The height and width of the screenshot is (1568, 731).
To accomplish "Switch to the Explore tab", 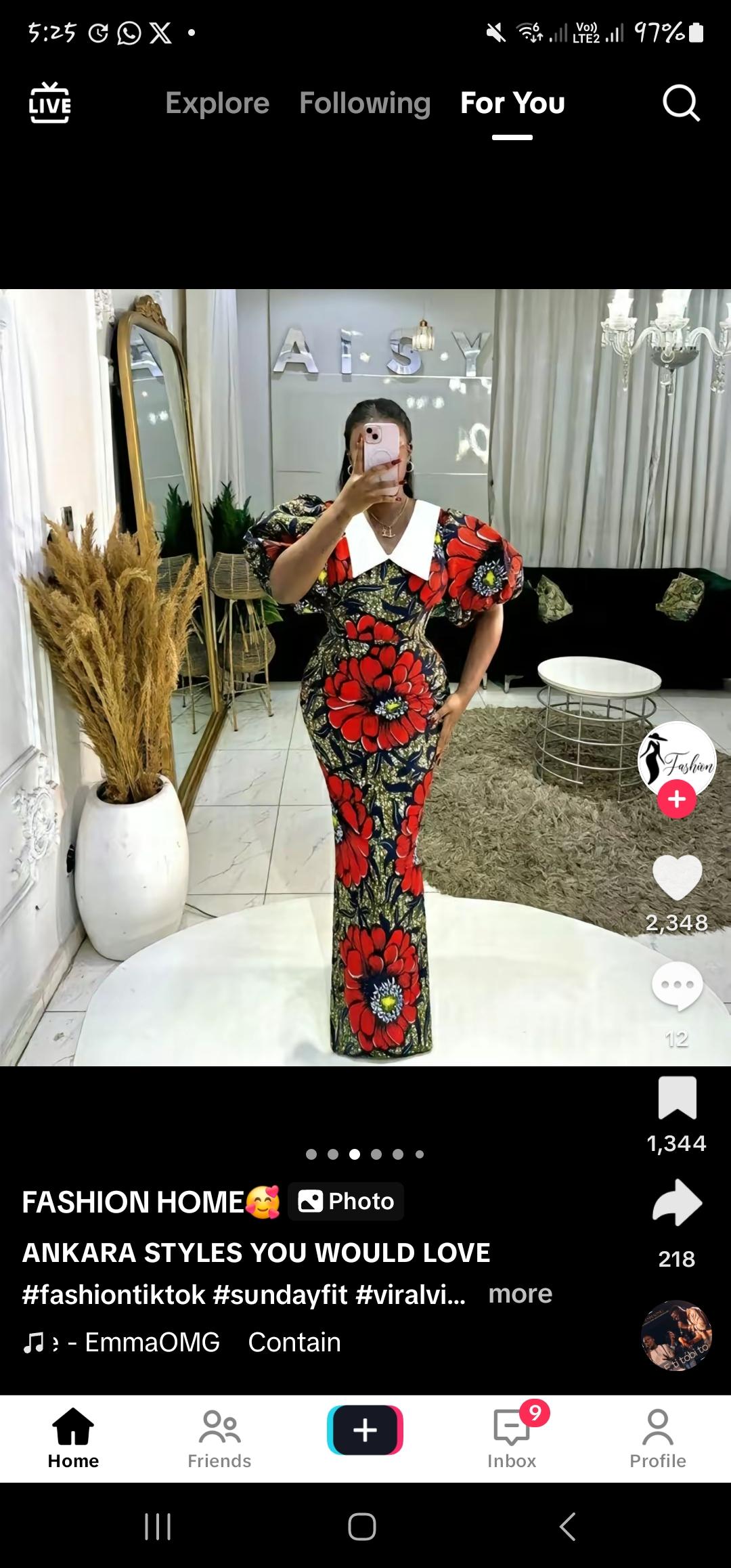I will pyautogui.click(x=217, y=103).
